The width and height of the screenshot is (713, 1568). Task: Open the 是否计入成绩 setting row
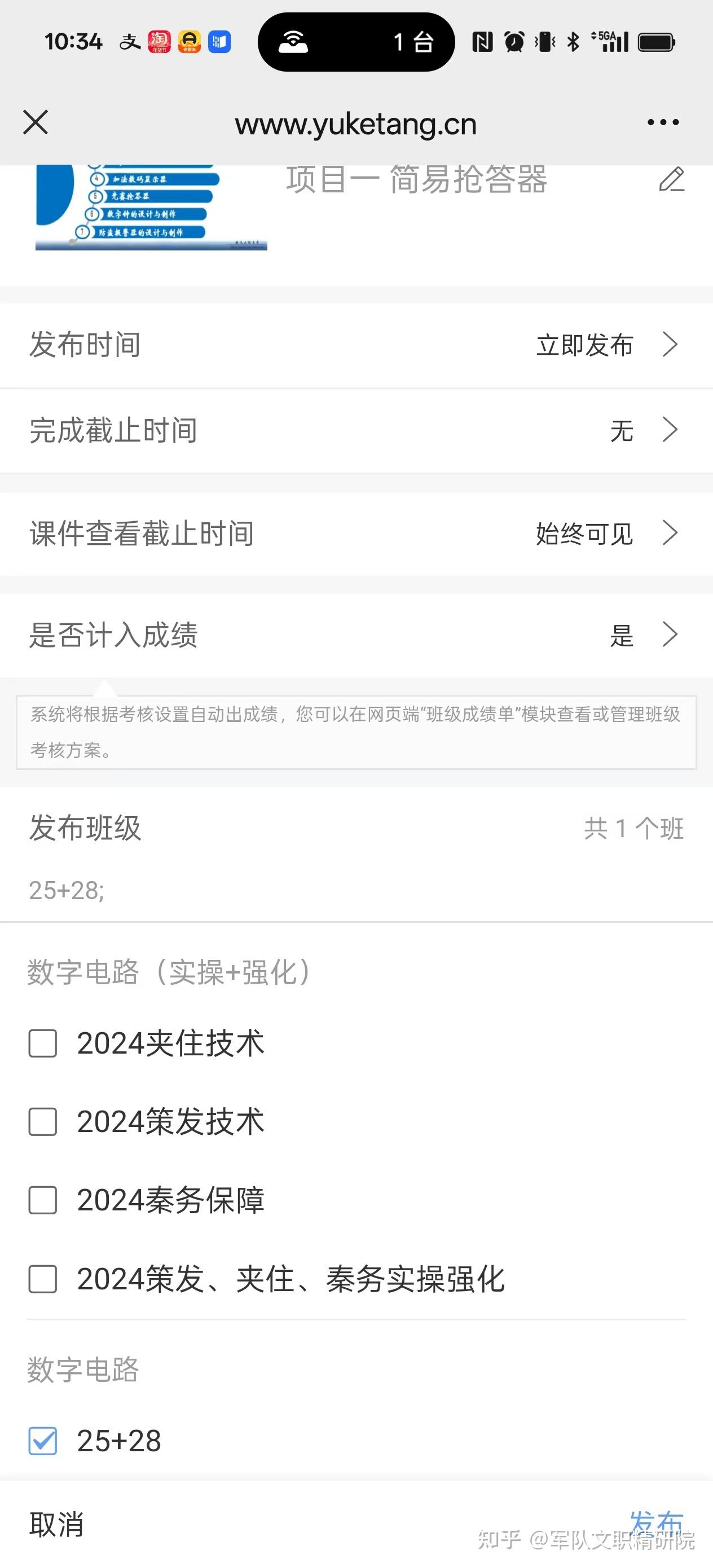[356, 635]
